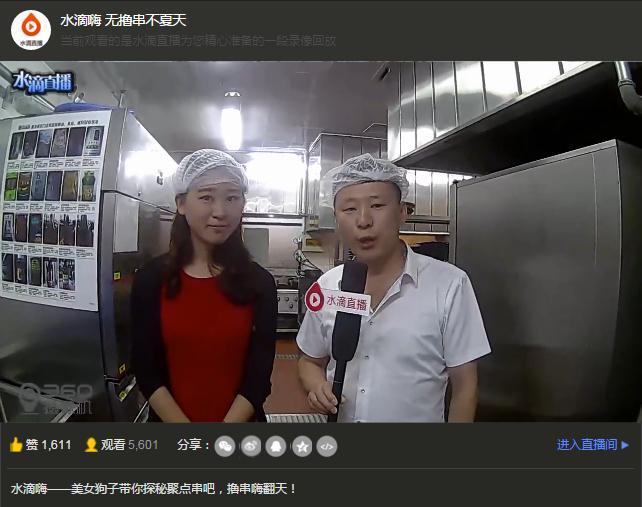The image size is (642, 507).
Task: Open the 水滴直播 channel avatar
Action: click(30, 29)
